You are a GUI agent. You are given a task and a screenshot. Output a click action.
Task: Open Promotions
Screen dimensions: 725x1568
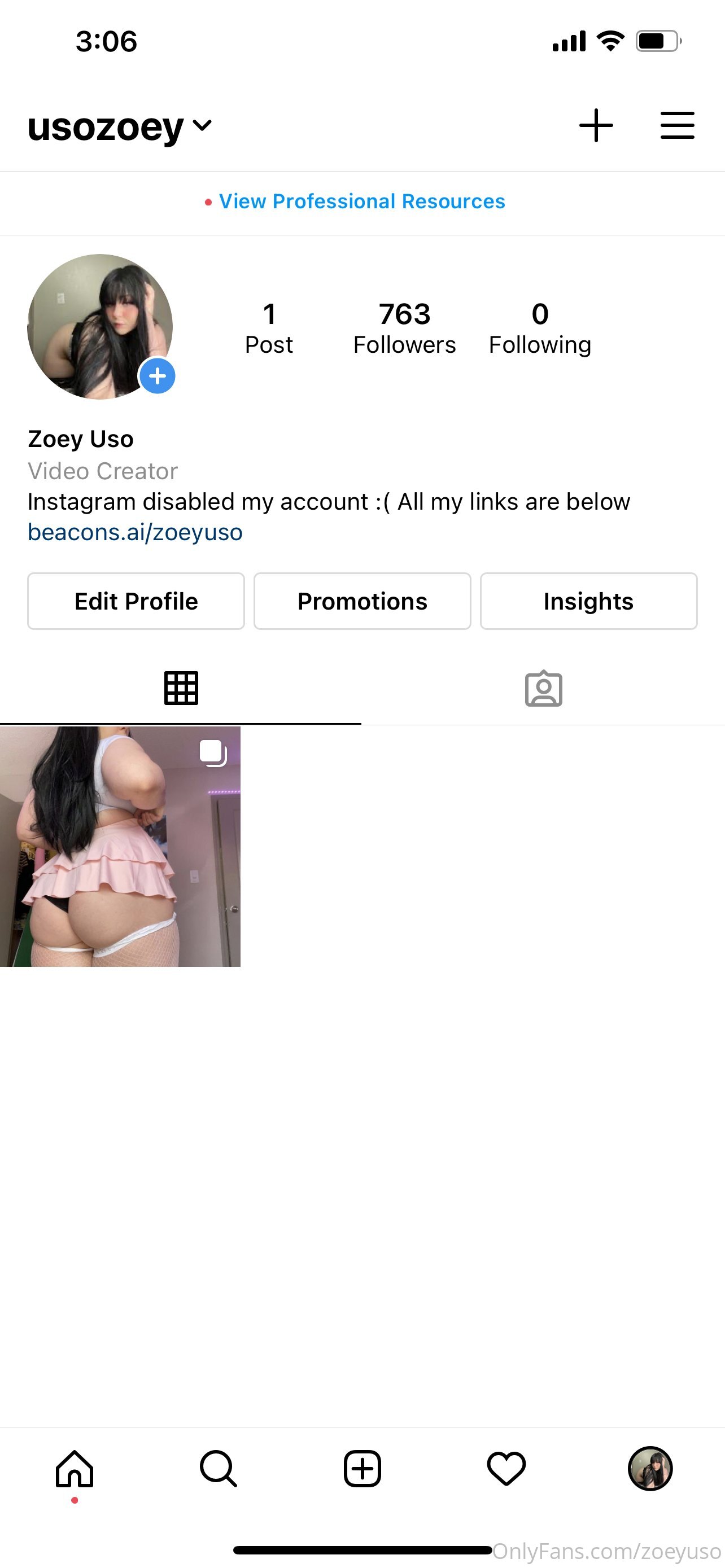coord(362,601)
